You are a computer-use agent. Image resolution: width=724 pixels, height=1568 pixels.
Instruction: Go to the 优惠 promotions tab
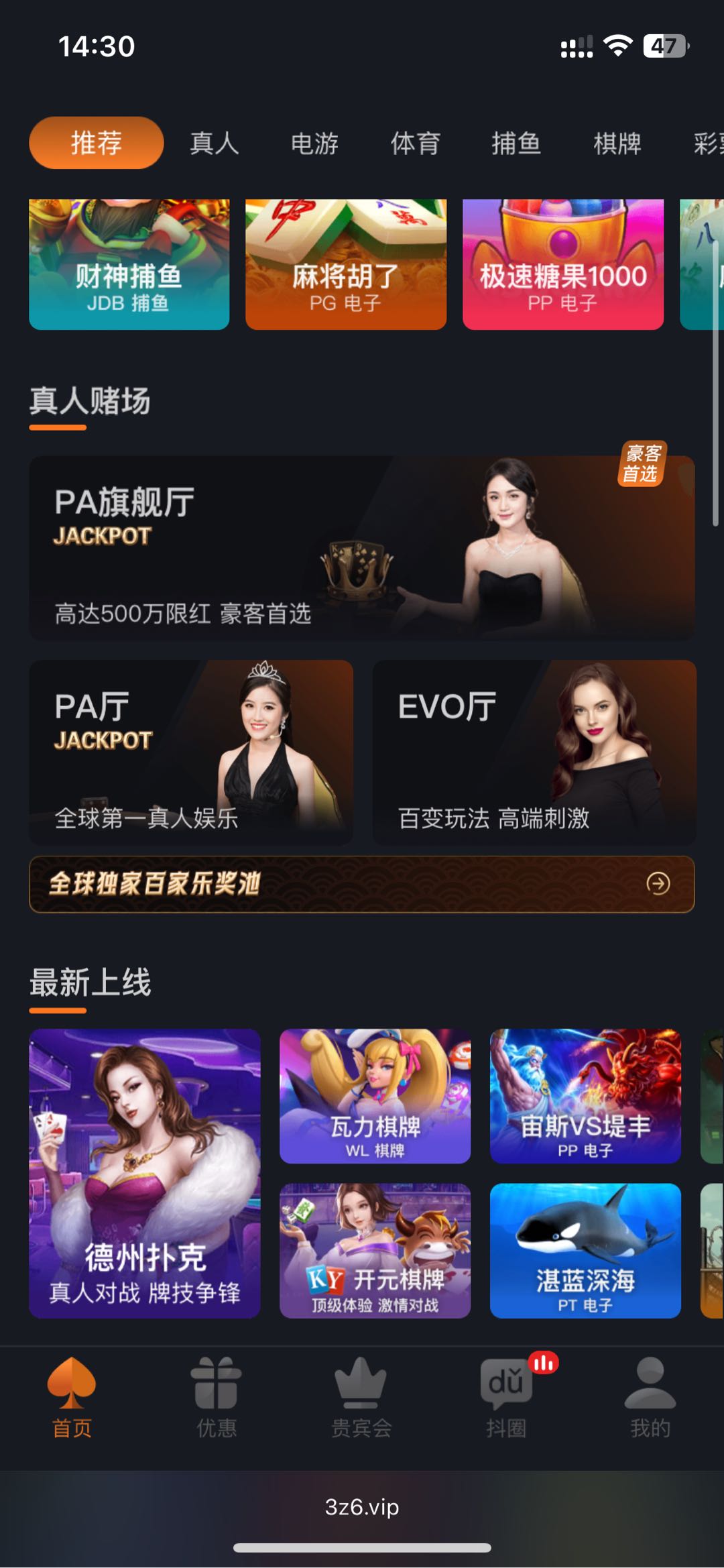[217, 1398]
